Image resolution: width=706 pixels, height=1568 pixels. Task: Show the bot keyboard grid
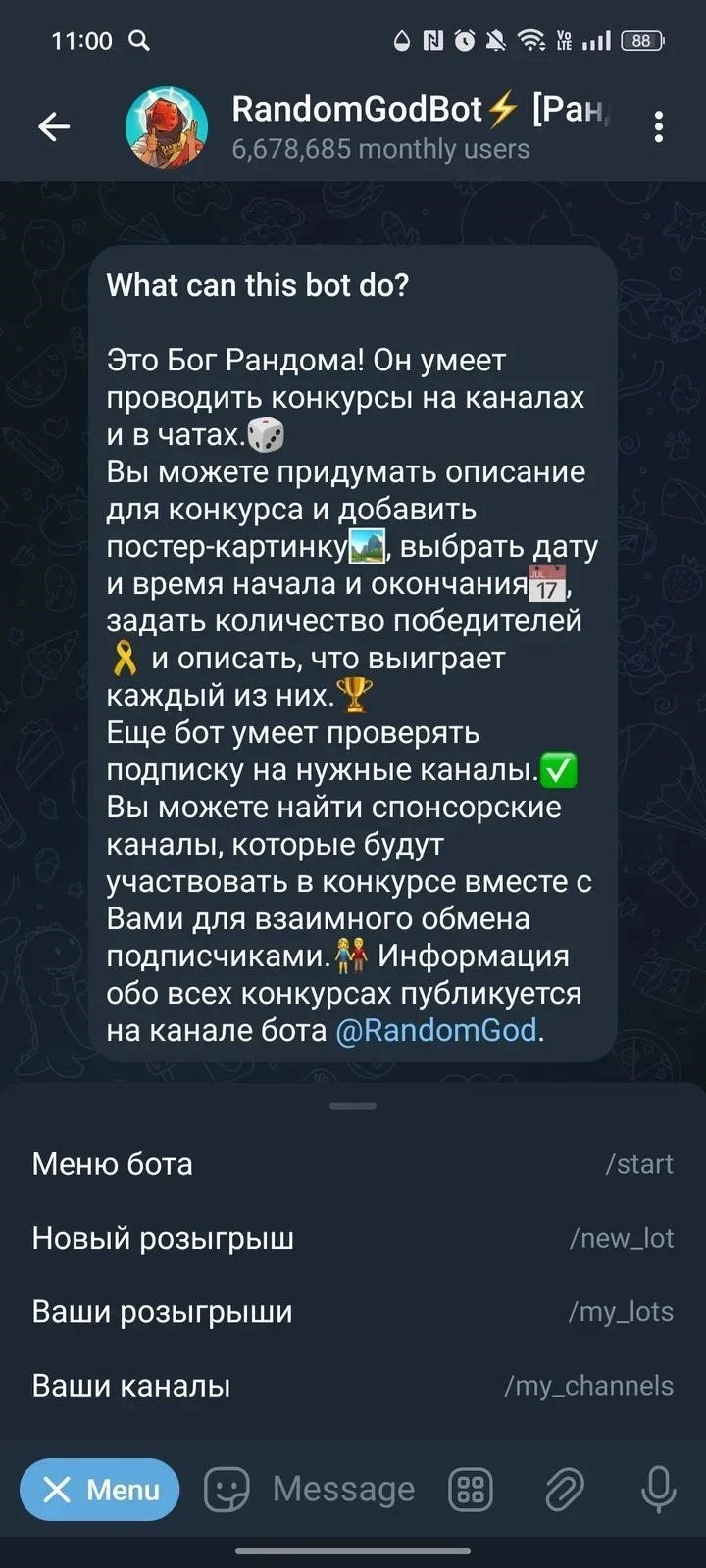471,1490
